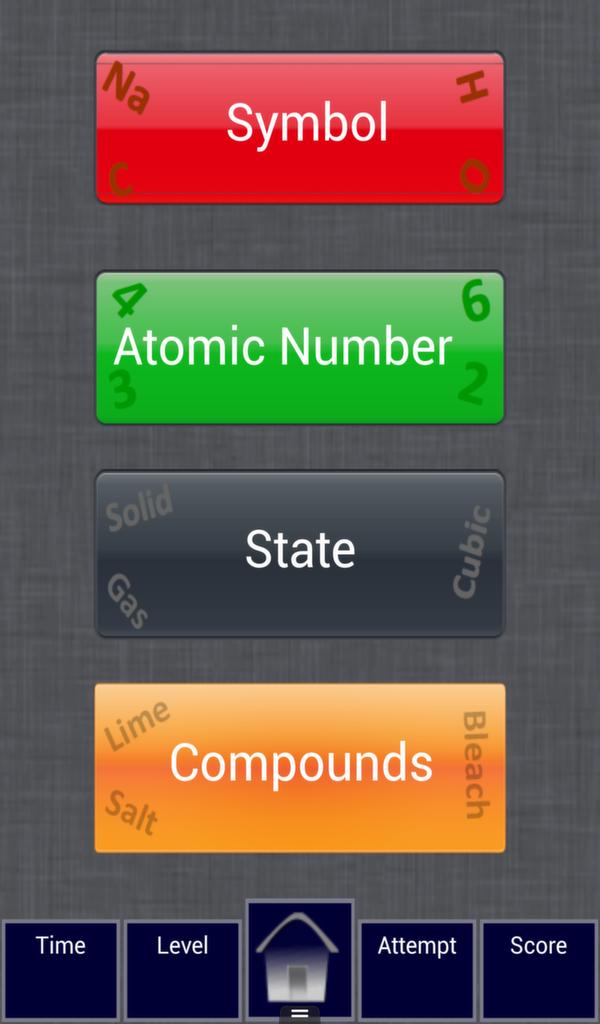600x1024 pixels.
Task: Choose the Atomic Number quiz
Action: click(300, 348)
